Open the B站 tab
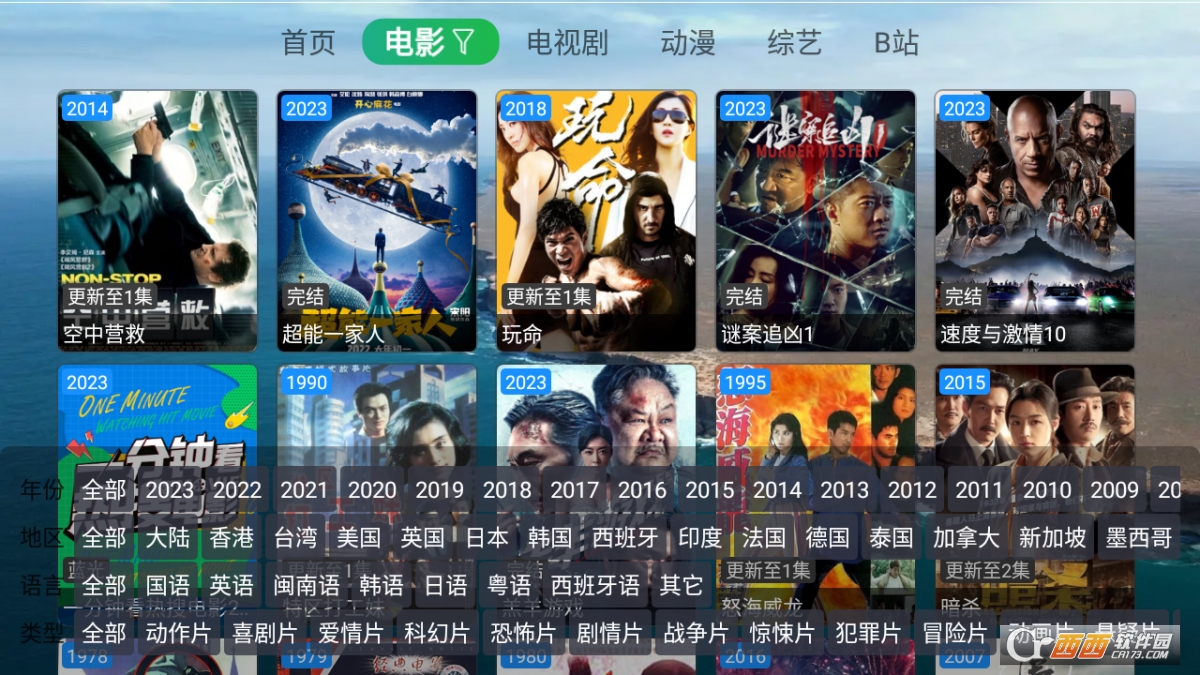Viewport: 1200px width, 675px height. coord(896,42)
